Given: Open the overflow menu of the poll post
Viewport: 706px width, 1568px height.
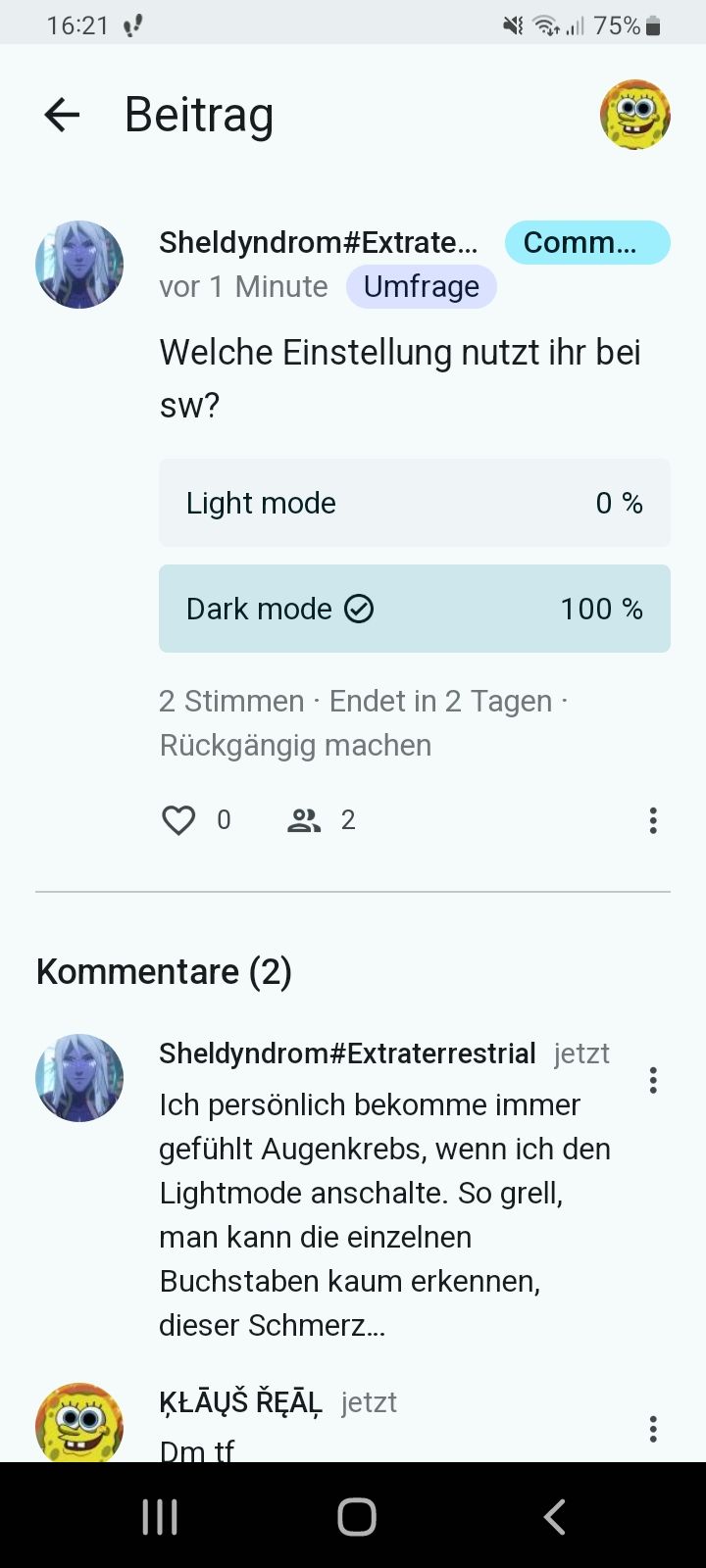Looking at the screenshot, I should click(x=652, y=820).
